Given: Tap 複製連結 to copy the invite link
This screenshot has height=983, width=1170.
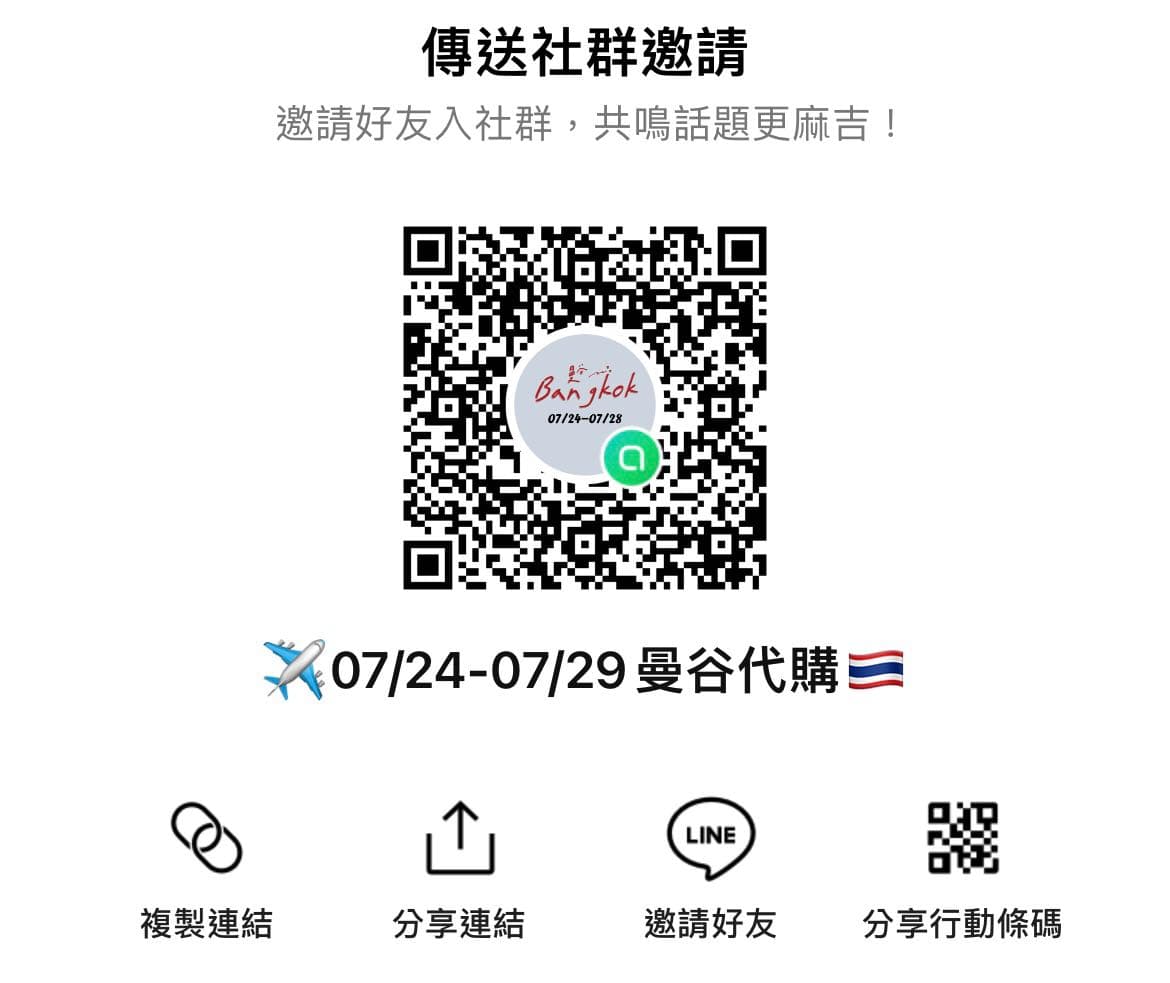Looking at the screenshot, I should point(207,870).
